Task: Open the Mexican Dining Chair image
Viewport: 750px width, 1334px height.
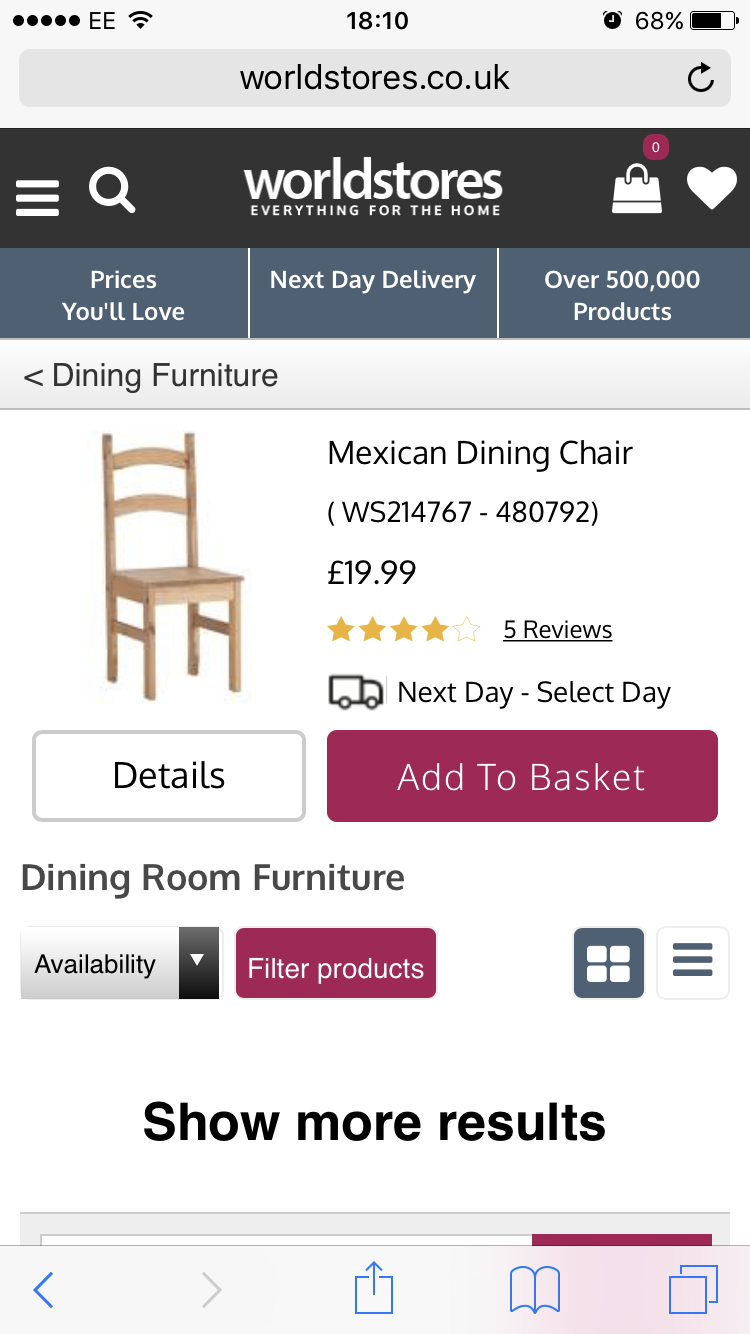Action: pos(173,565)
